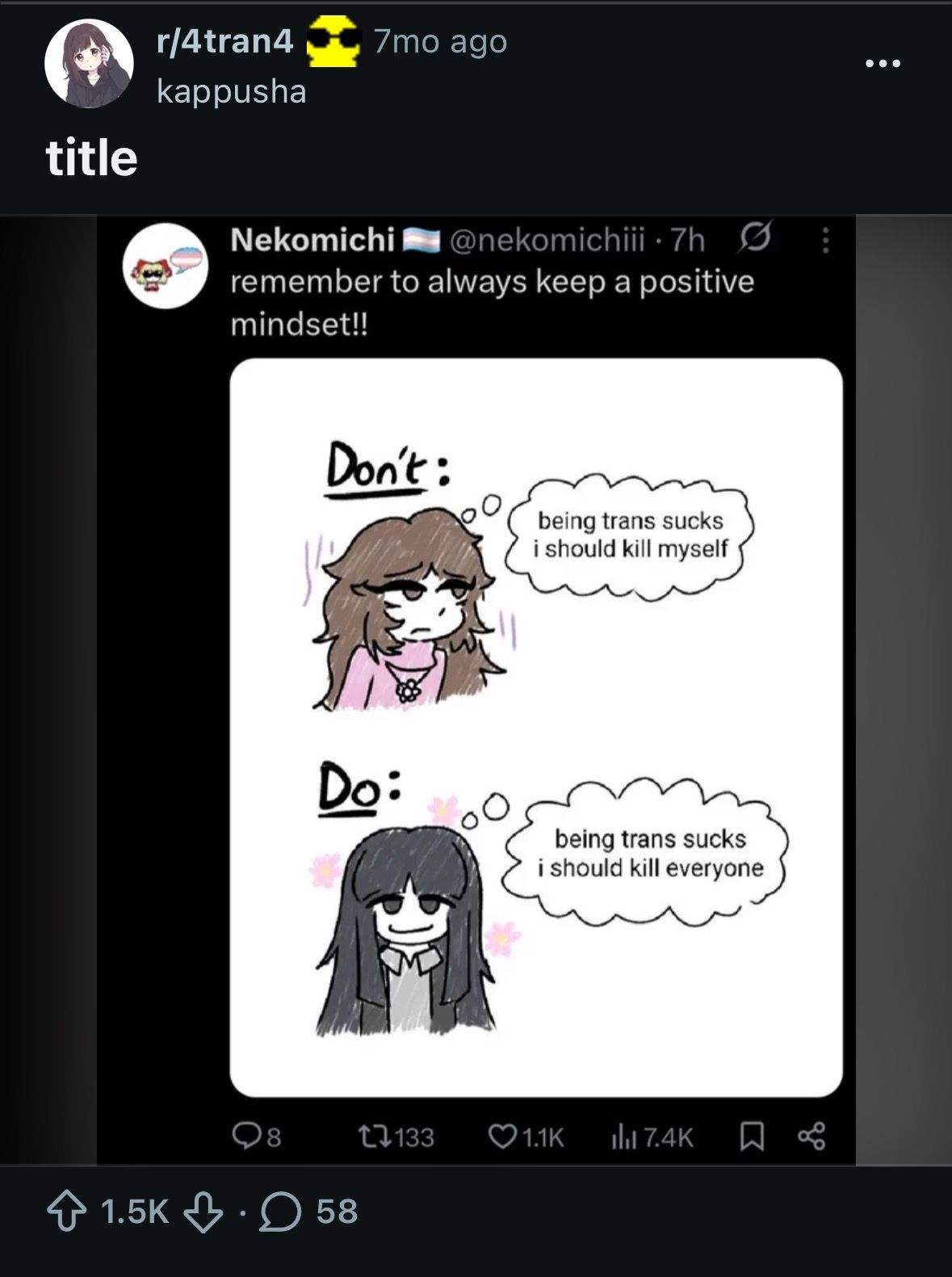This screenshot has width=952, height=1277.
Task: Open the r/4tran4 community page
Action: click(x=224, y=40)
